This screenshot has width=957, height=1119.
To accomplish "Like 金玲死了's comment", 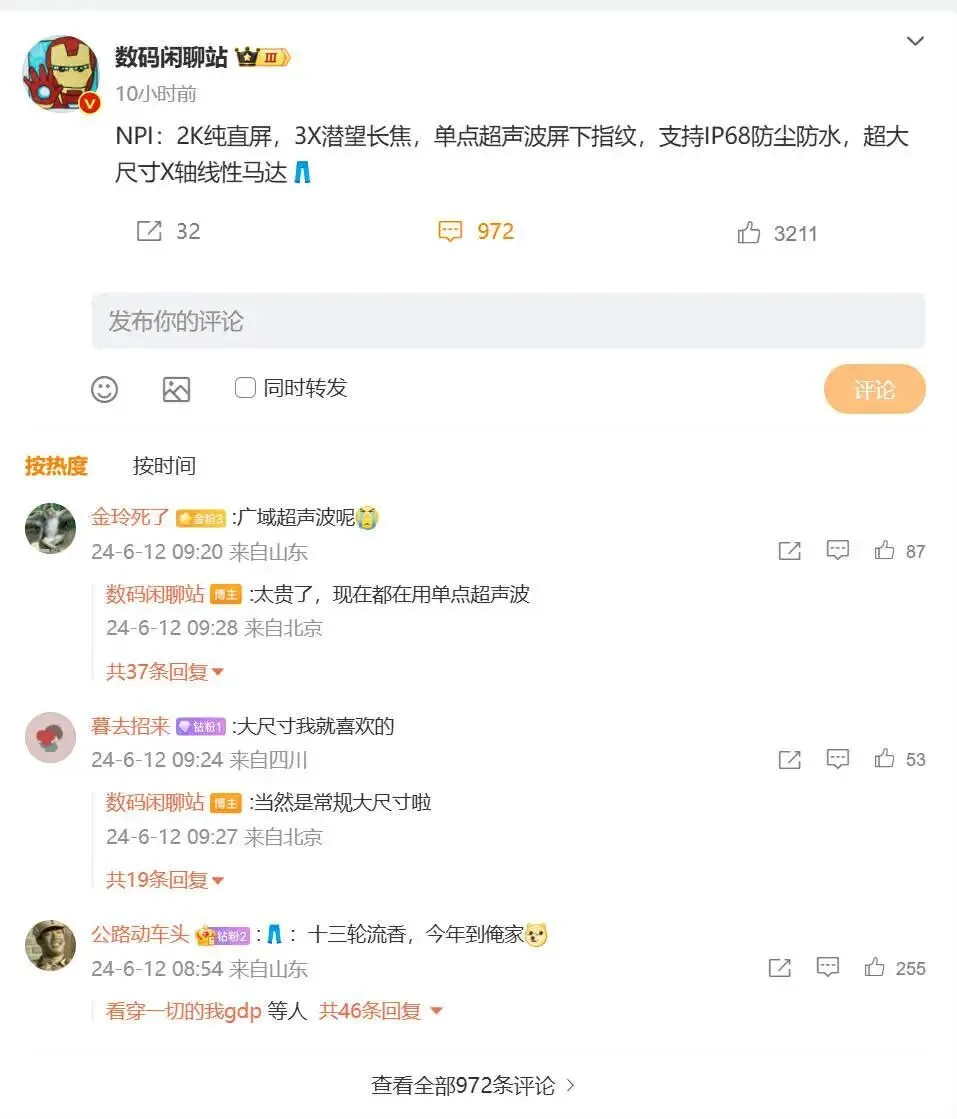I will pyautogui.click(x=884, y=550).
